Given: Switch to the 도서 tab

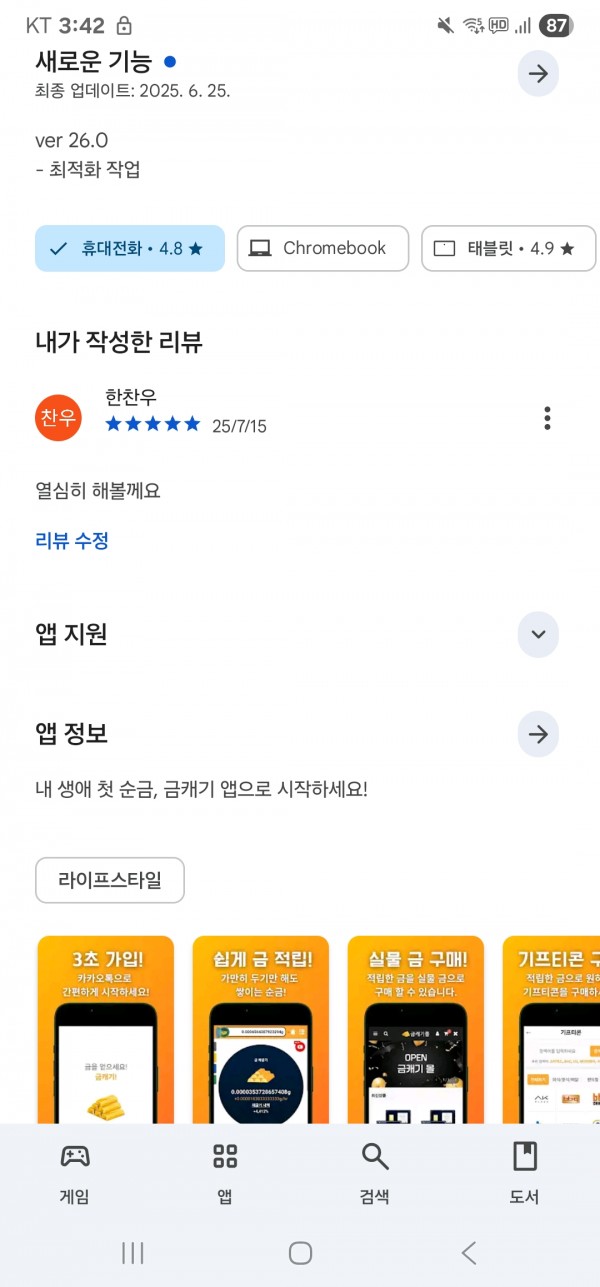Looking at the screenshot, I should pos(525,1174).
